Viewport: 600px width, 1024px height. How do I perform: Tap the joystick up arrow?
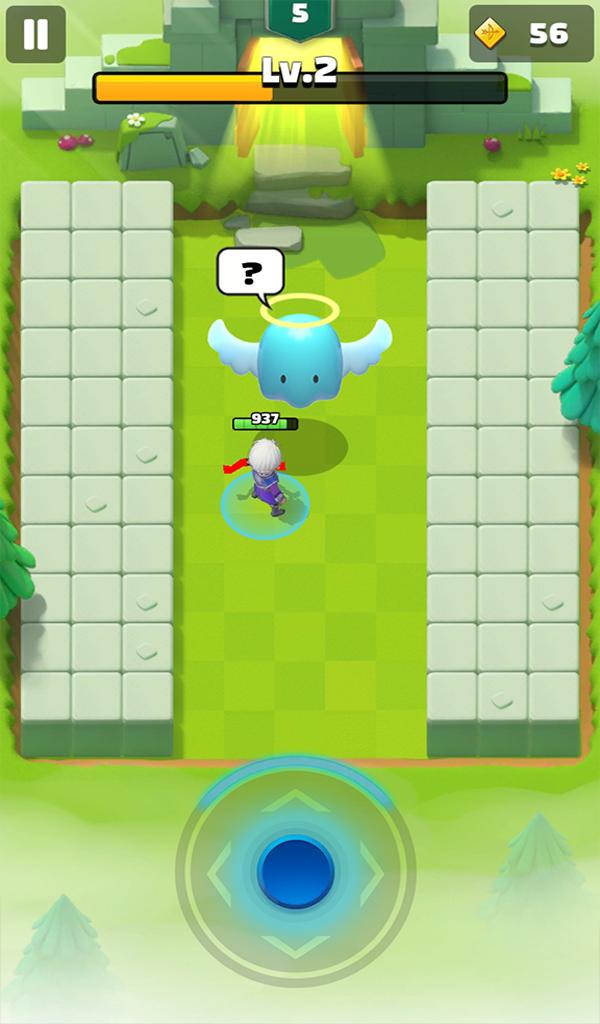coord(296,801)
